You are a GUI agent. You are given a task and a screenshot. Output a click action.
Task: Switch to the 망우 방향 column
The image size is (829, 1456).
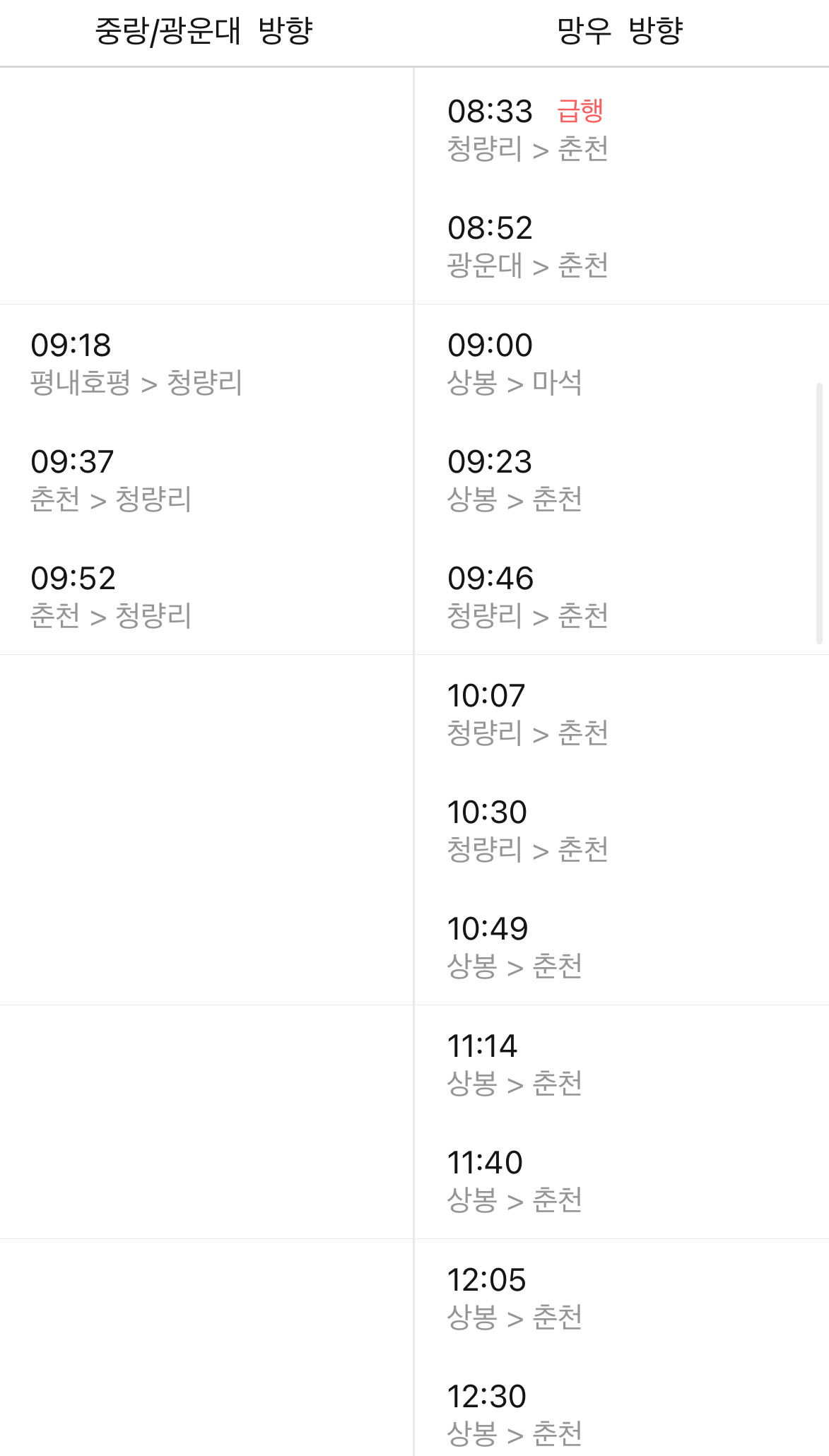pyautogui.click(x=622, y=31)
